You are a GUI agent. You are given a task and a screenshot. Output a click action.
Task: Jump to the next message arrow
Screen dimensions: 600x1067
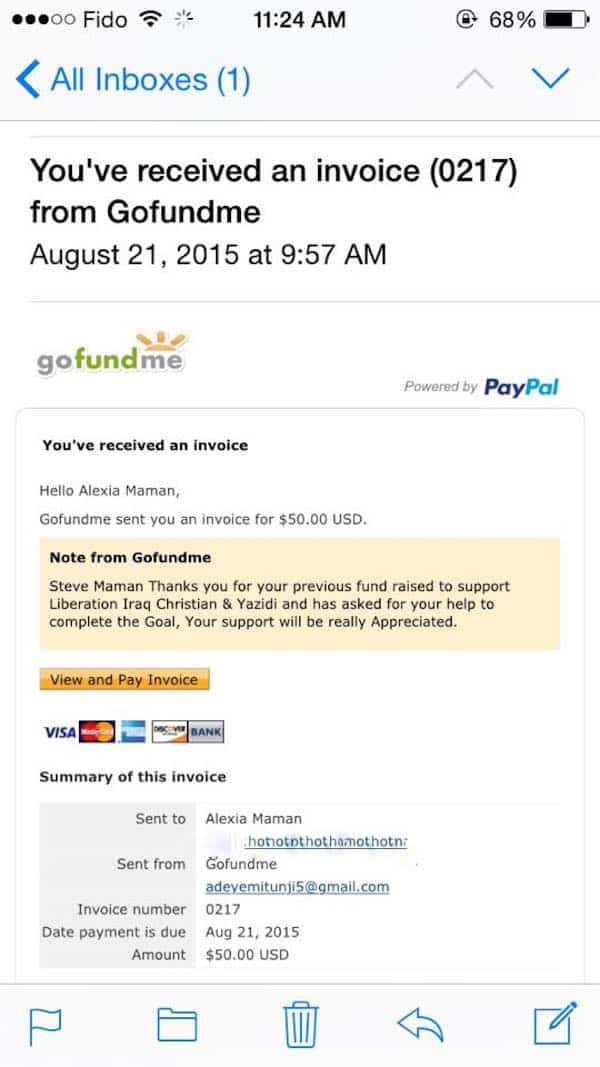point(550,79)
